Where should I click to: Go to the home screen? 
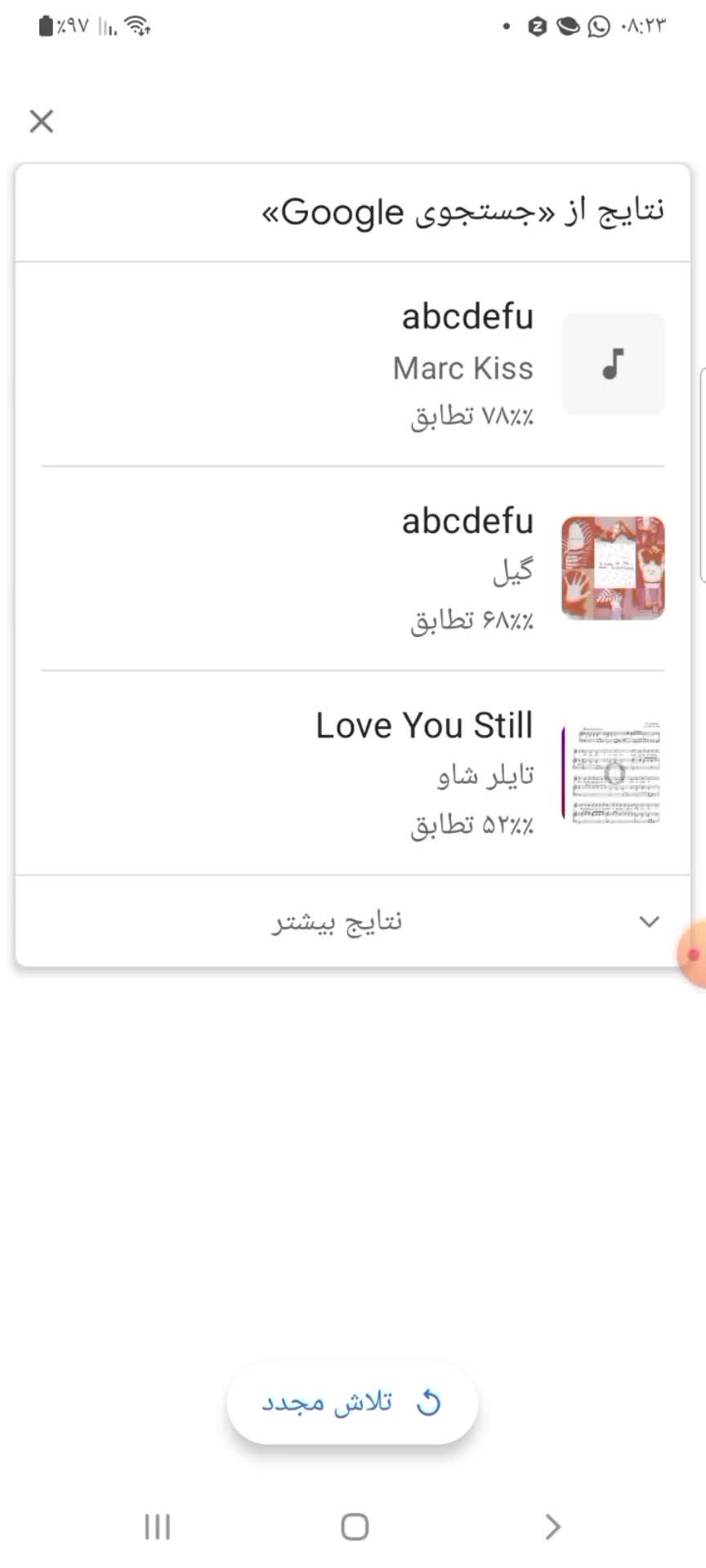pyautogui.click(x=354, y=1526)
